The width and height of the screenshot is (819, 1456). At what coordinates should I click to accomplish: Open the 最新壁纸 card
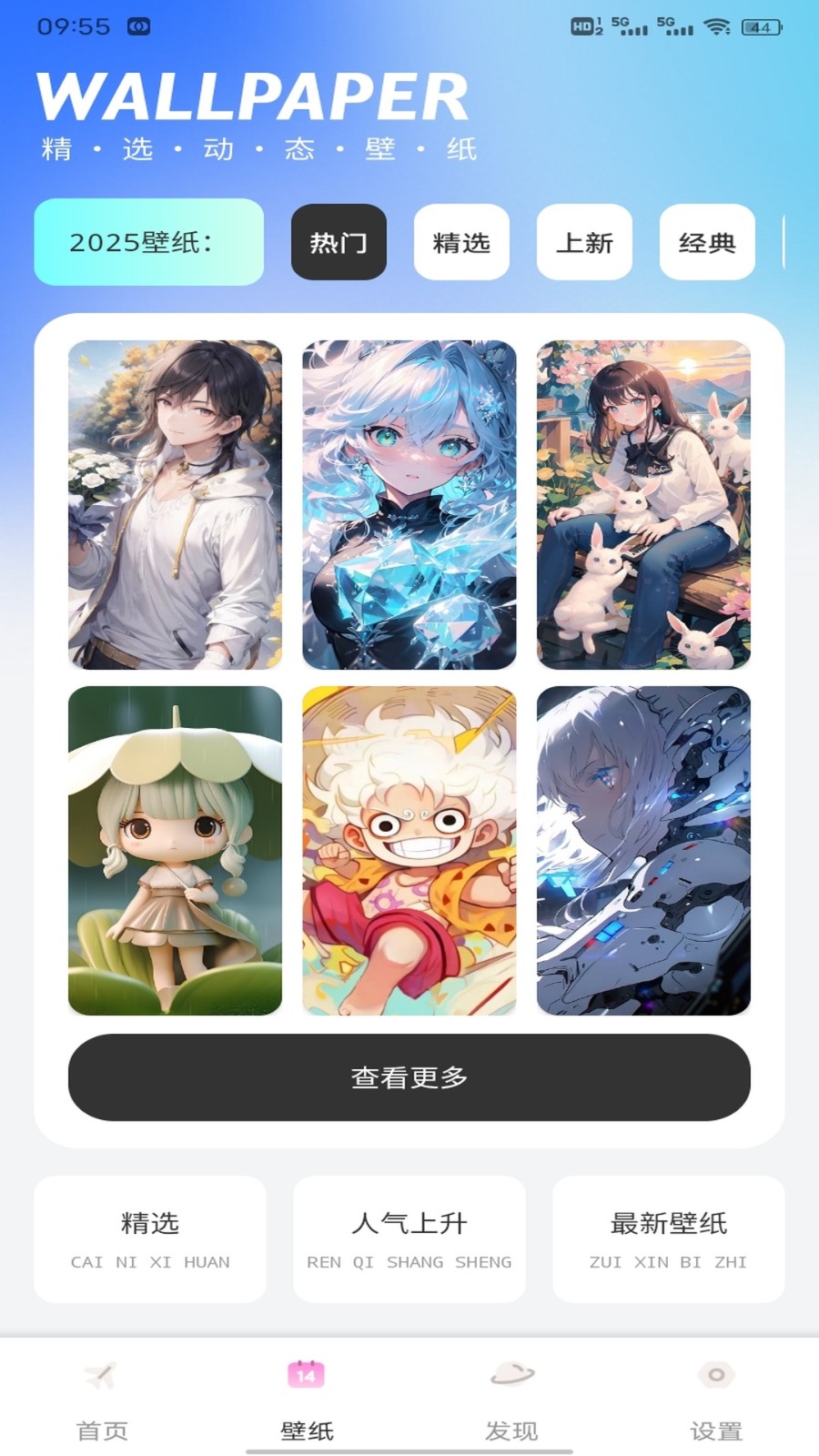[669, 1239]
